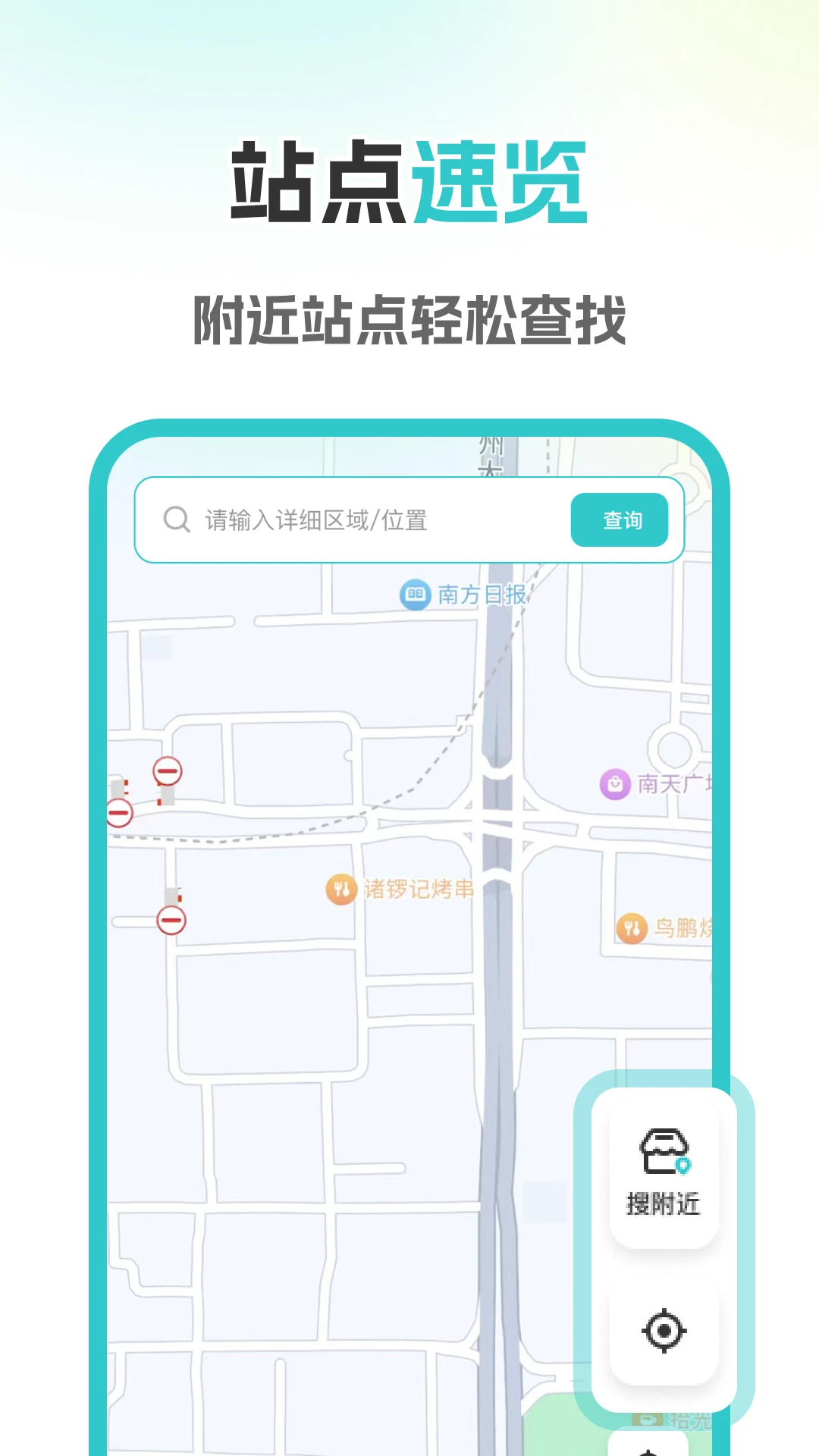Tap the leftmost no-entry sign near the railway
The width and height of the screenshot is (819, 1456).
point(120,813)
